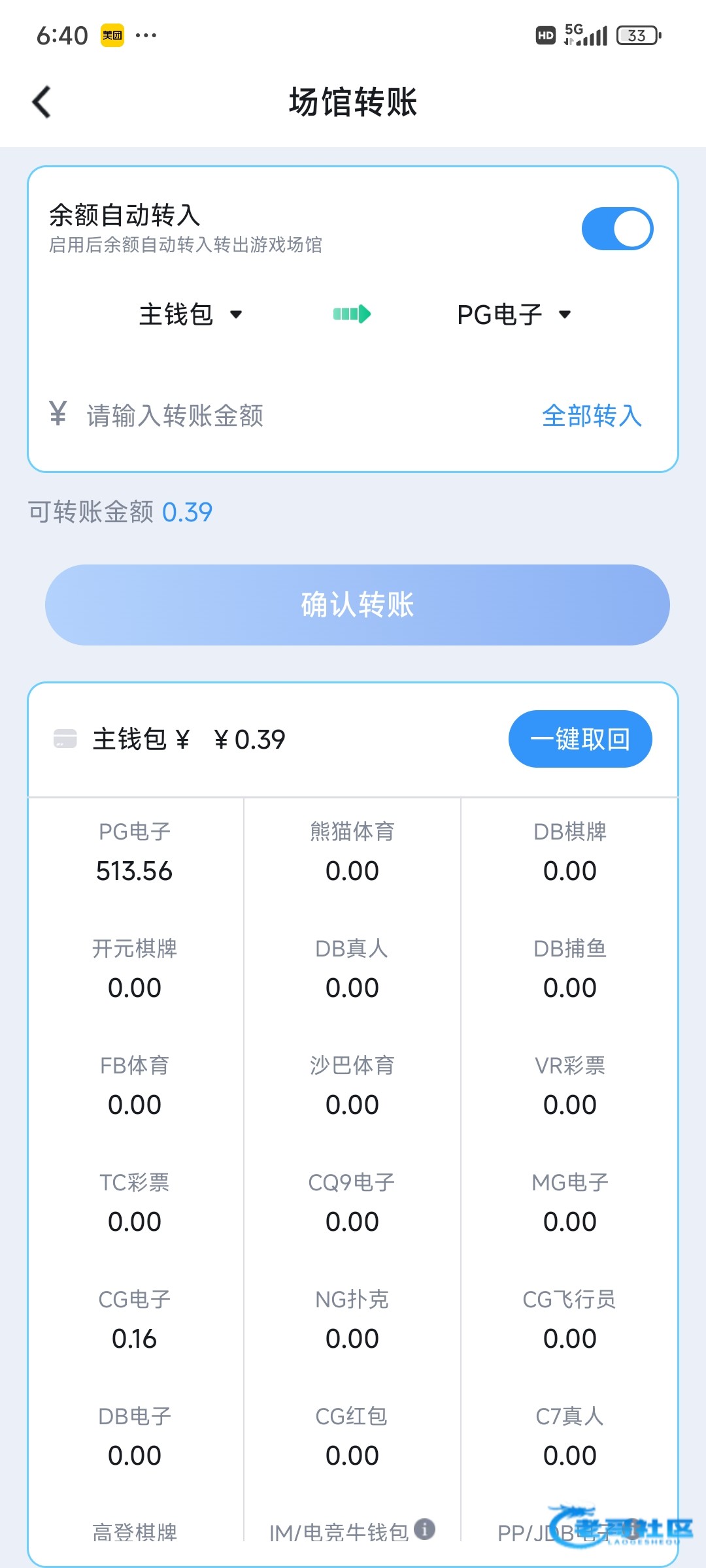Open the PG电子 destination dropdown
The image size is (706, 1568).
(x=514, y=315)
